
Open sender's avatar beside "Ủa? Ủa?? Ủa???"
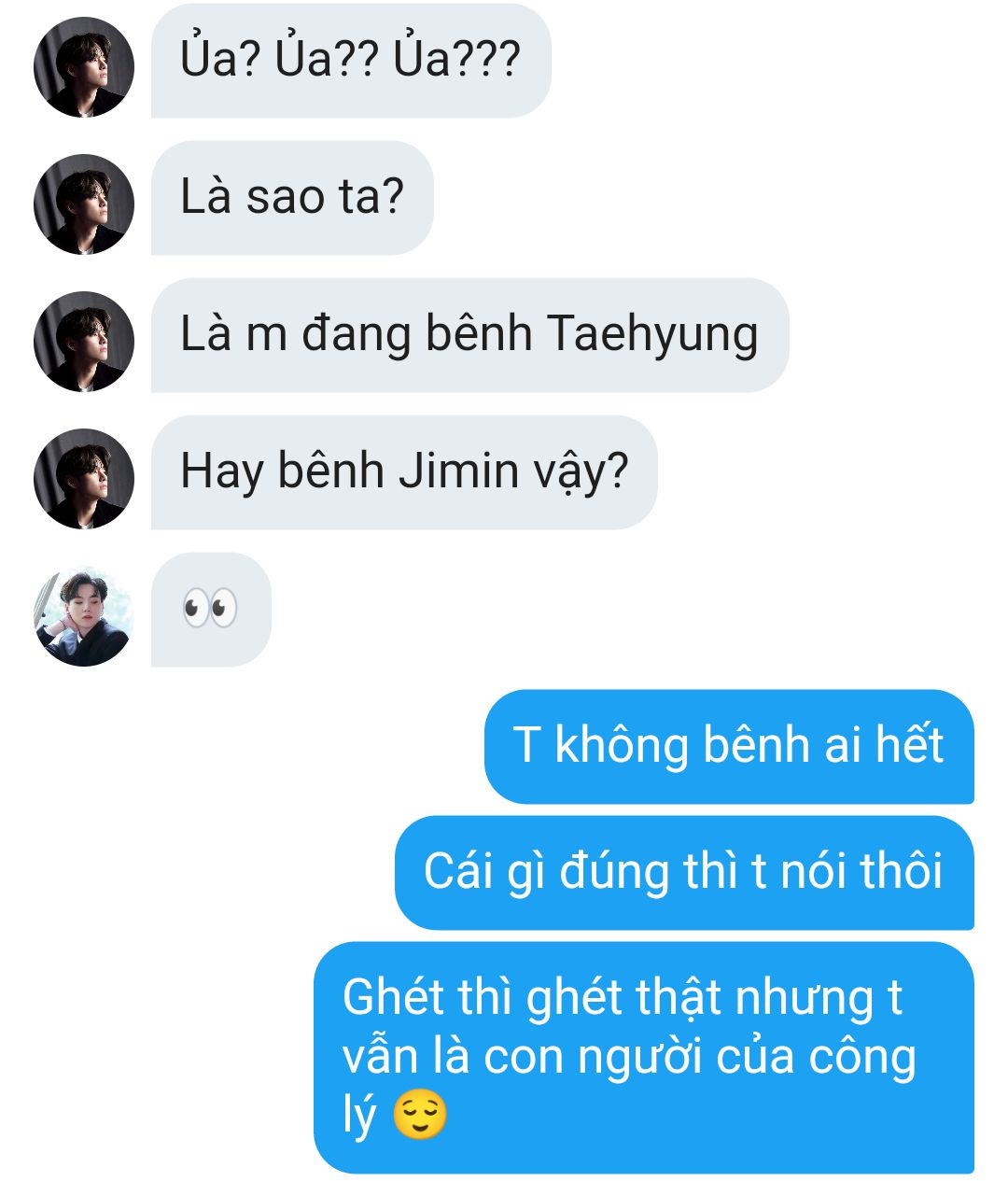[x=84, y=67]
